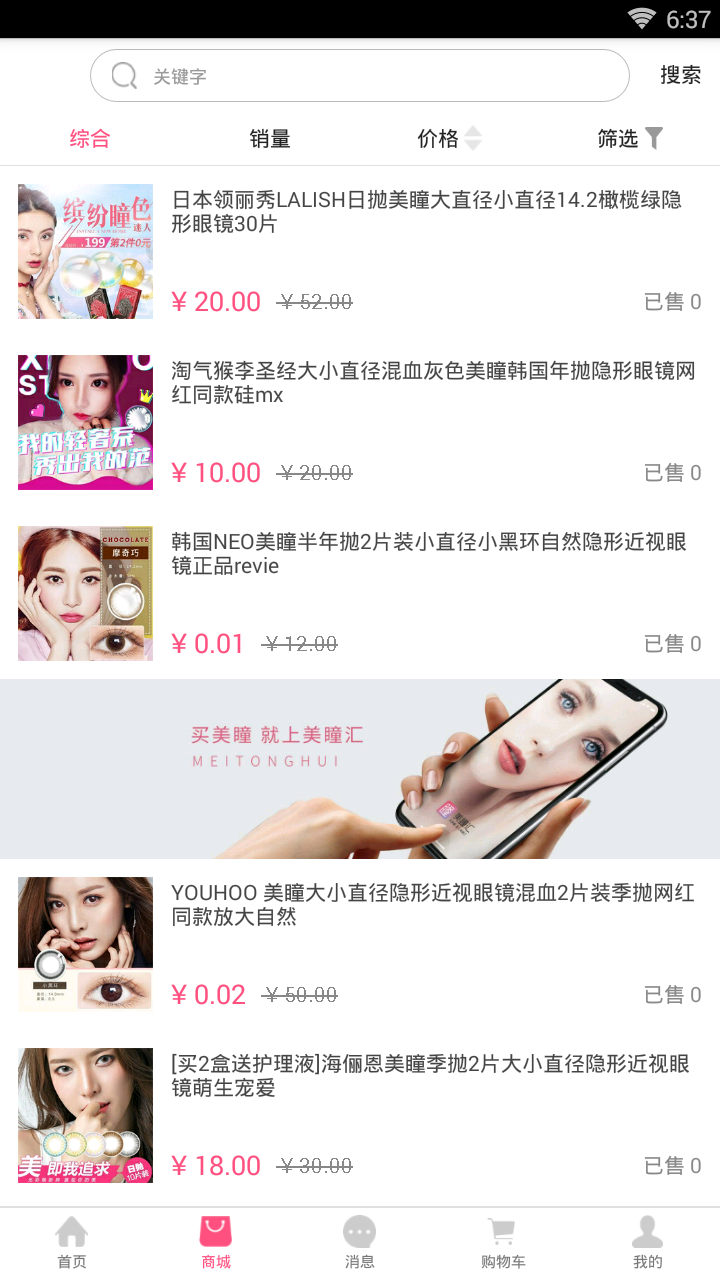Open the 购物车 tab

pos(503,1243)
